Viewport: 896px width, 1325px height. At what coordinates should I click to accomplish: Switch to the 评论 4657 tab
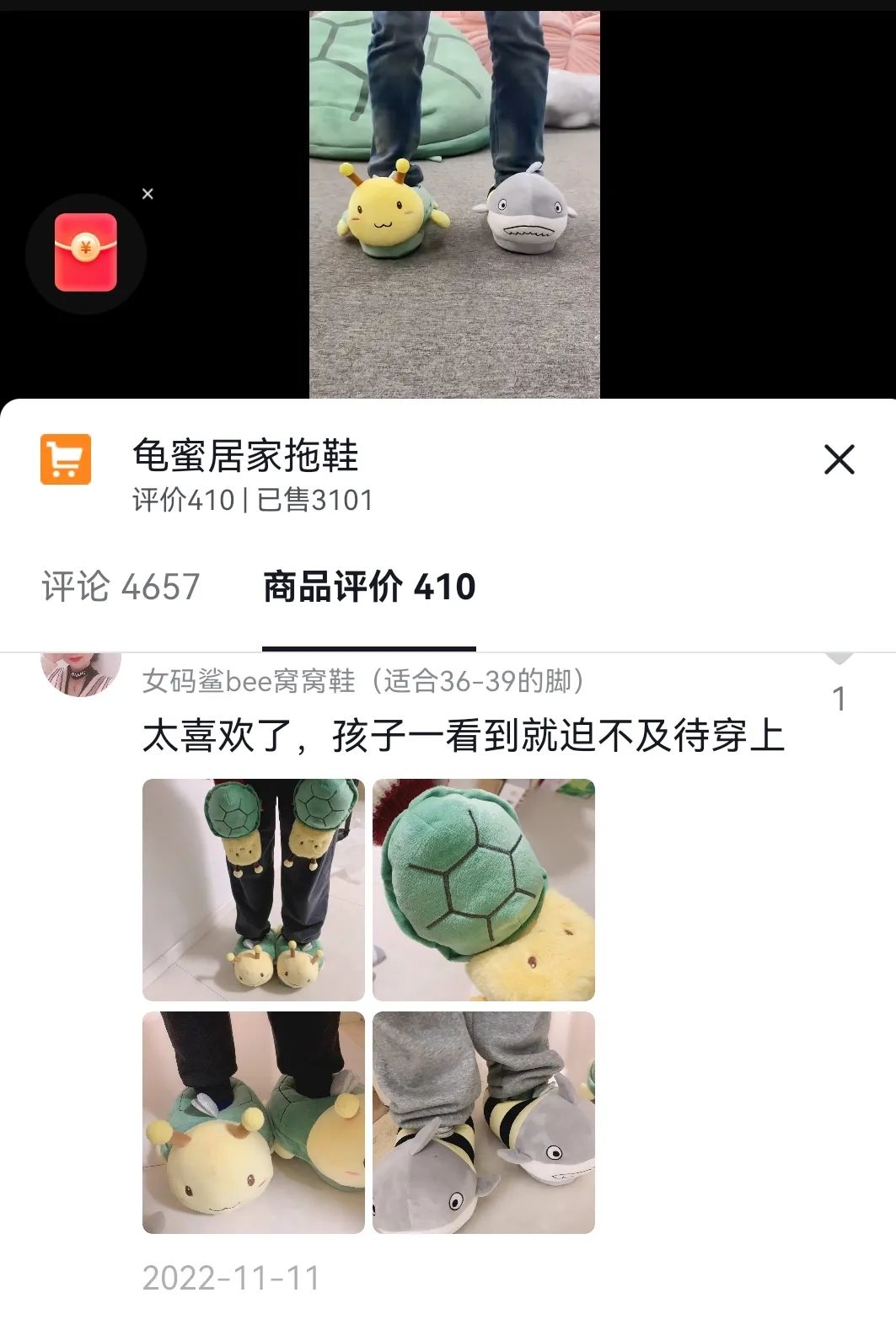click(x=121, y=587)
